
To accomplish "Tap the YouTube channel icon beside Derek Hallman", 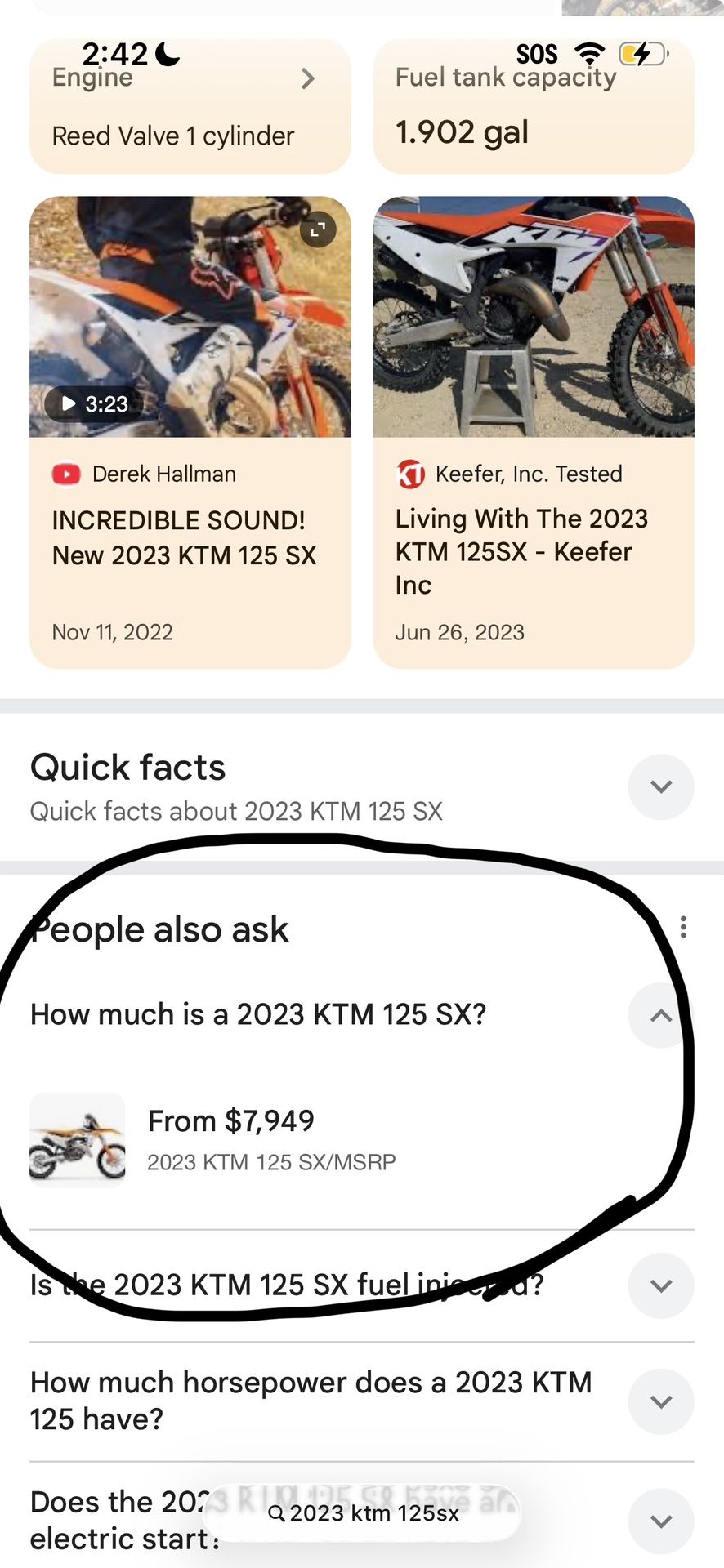I will tap(66, 474).
